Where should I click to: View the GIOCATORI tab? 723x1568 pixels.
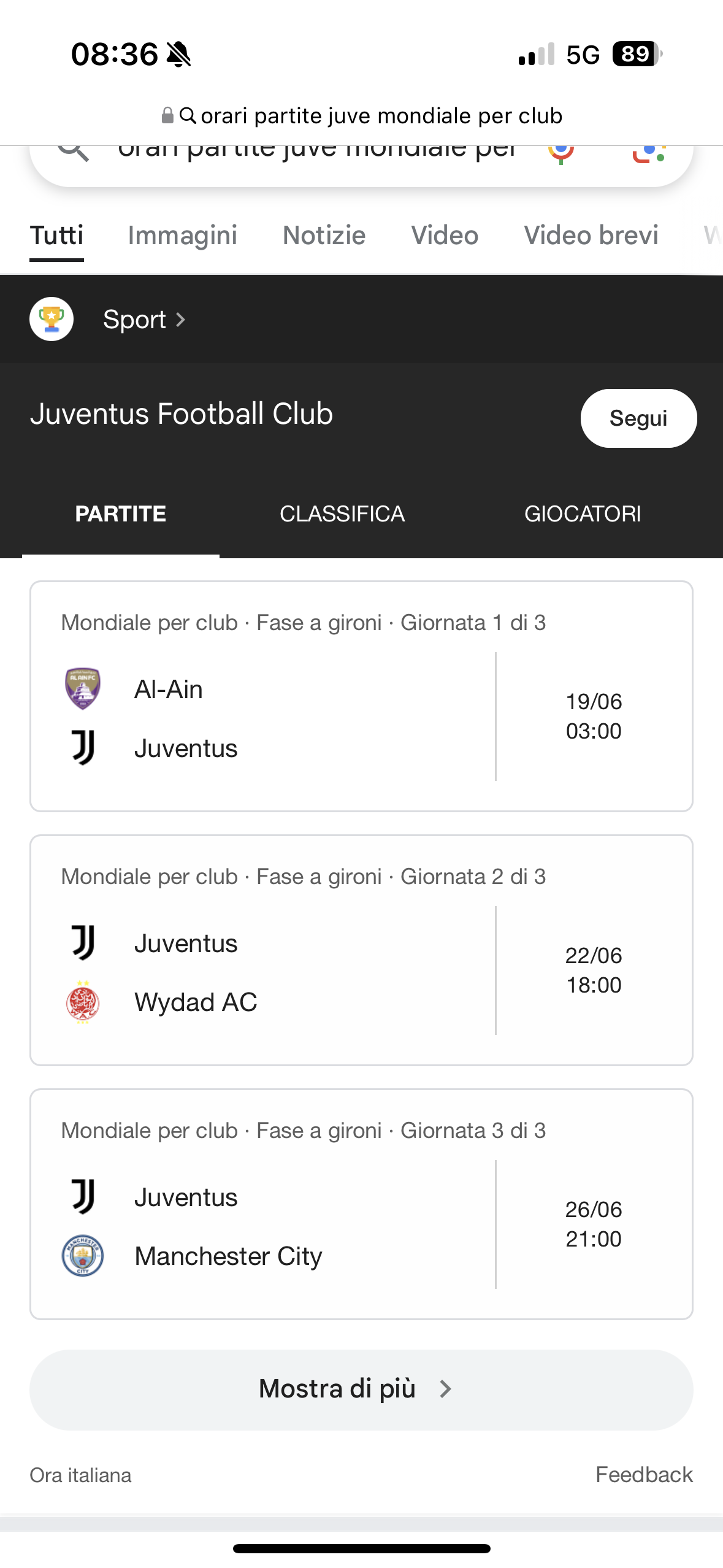pyautogui.click(x=583, y=514)
